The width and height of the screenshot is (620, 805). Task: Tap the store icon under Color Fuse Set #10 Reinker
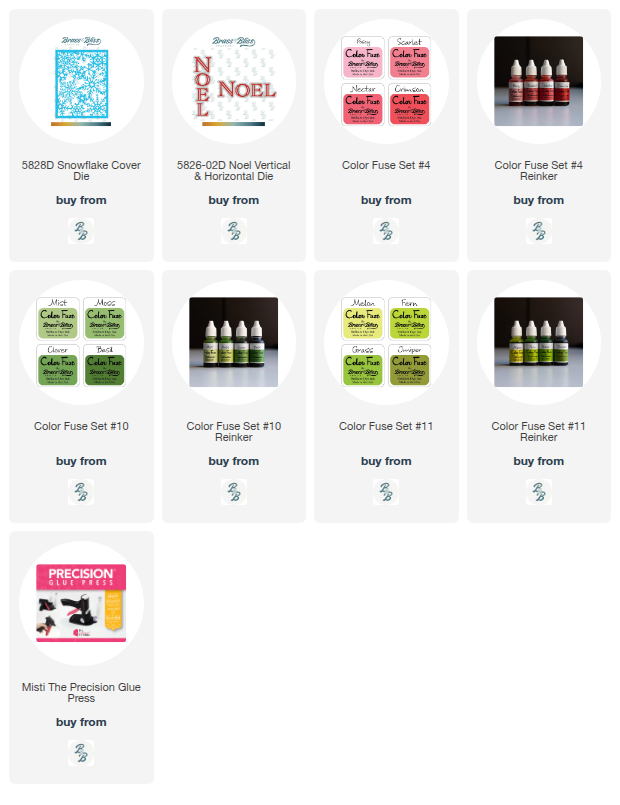tap(233, 492)
